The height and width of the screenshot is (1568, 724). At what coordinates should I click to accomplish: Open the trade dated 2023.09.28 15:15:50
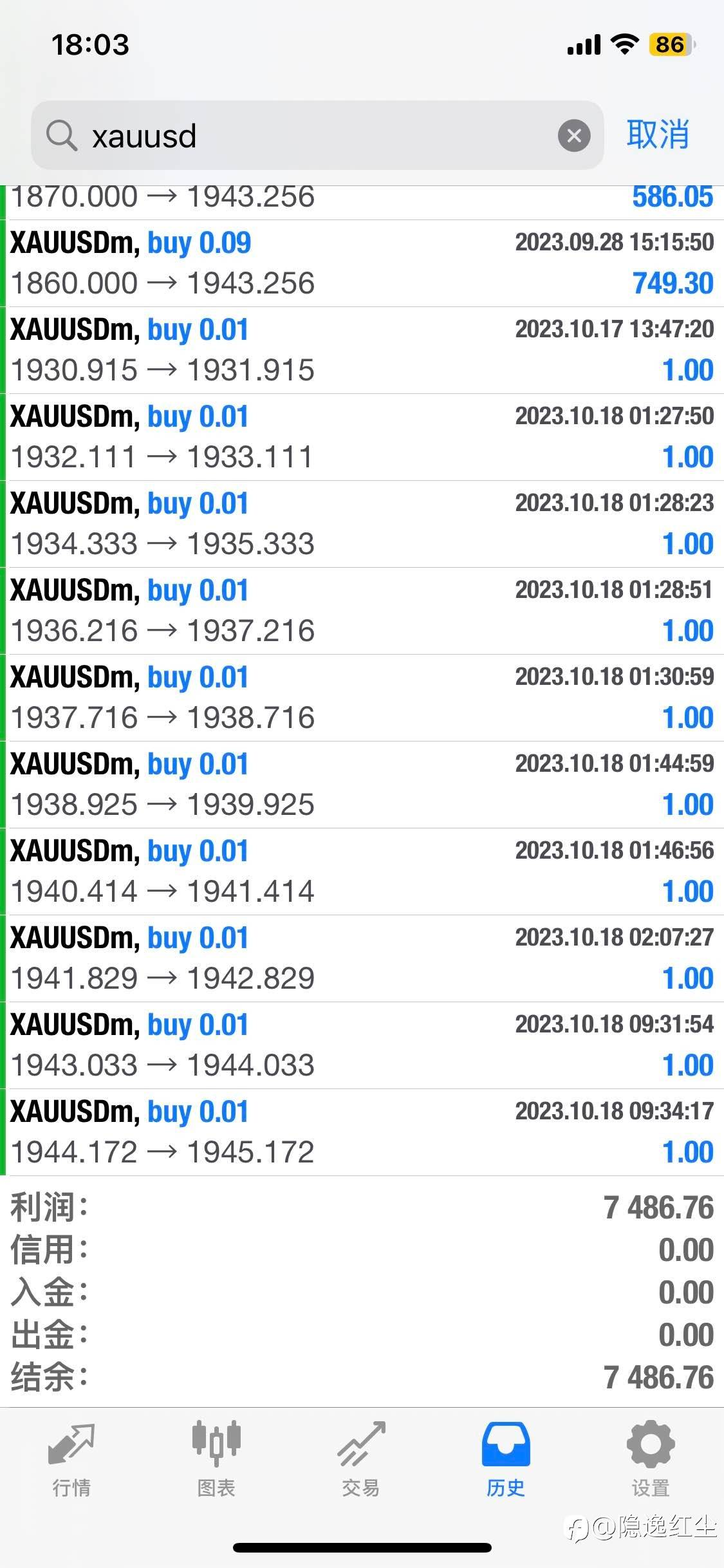coord(362,263)
